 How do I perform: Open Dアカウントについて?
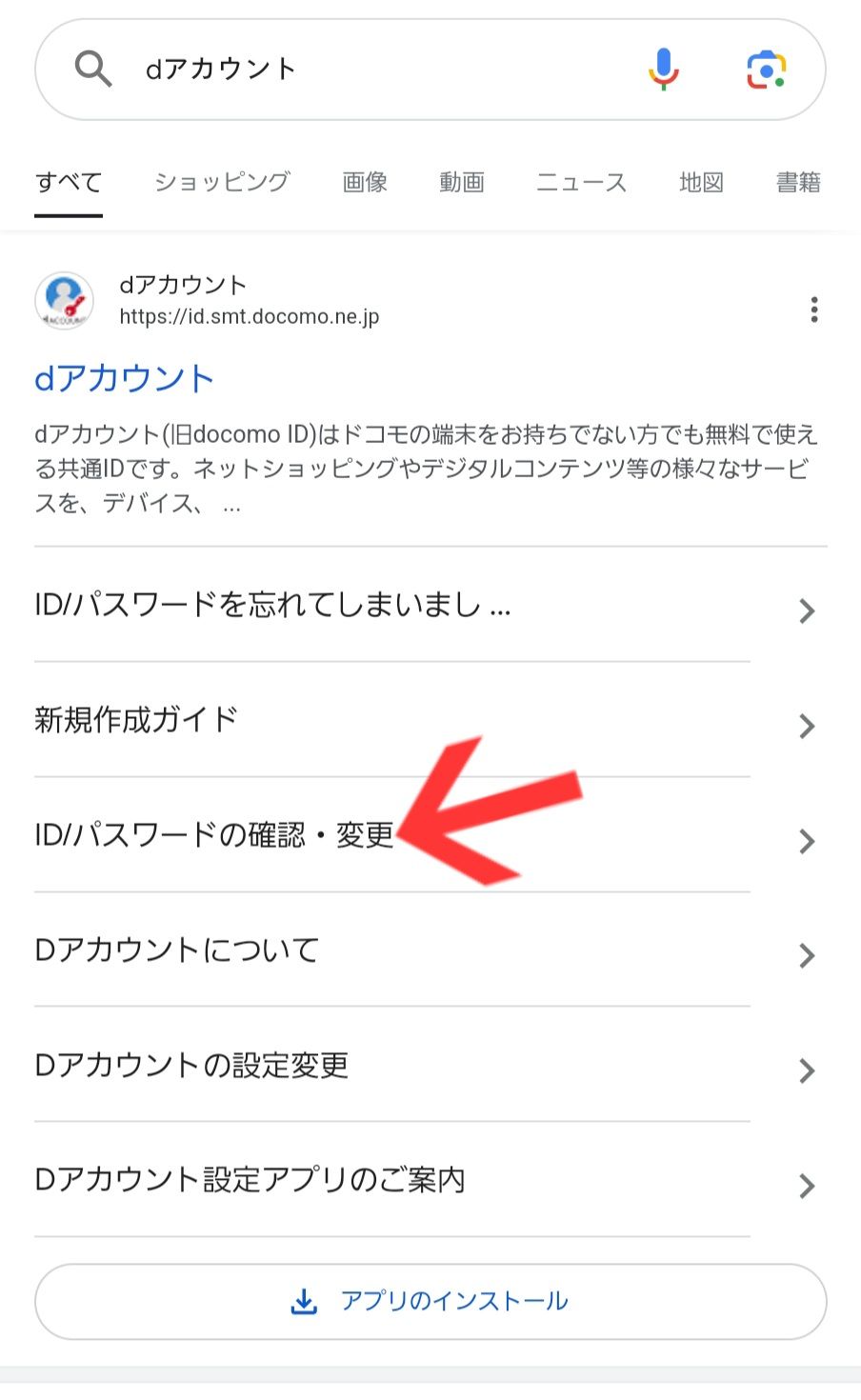176,950
